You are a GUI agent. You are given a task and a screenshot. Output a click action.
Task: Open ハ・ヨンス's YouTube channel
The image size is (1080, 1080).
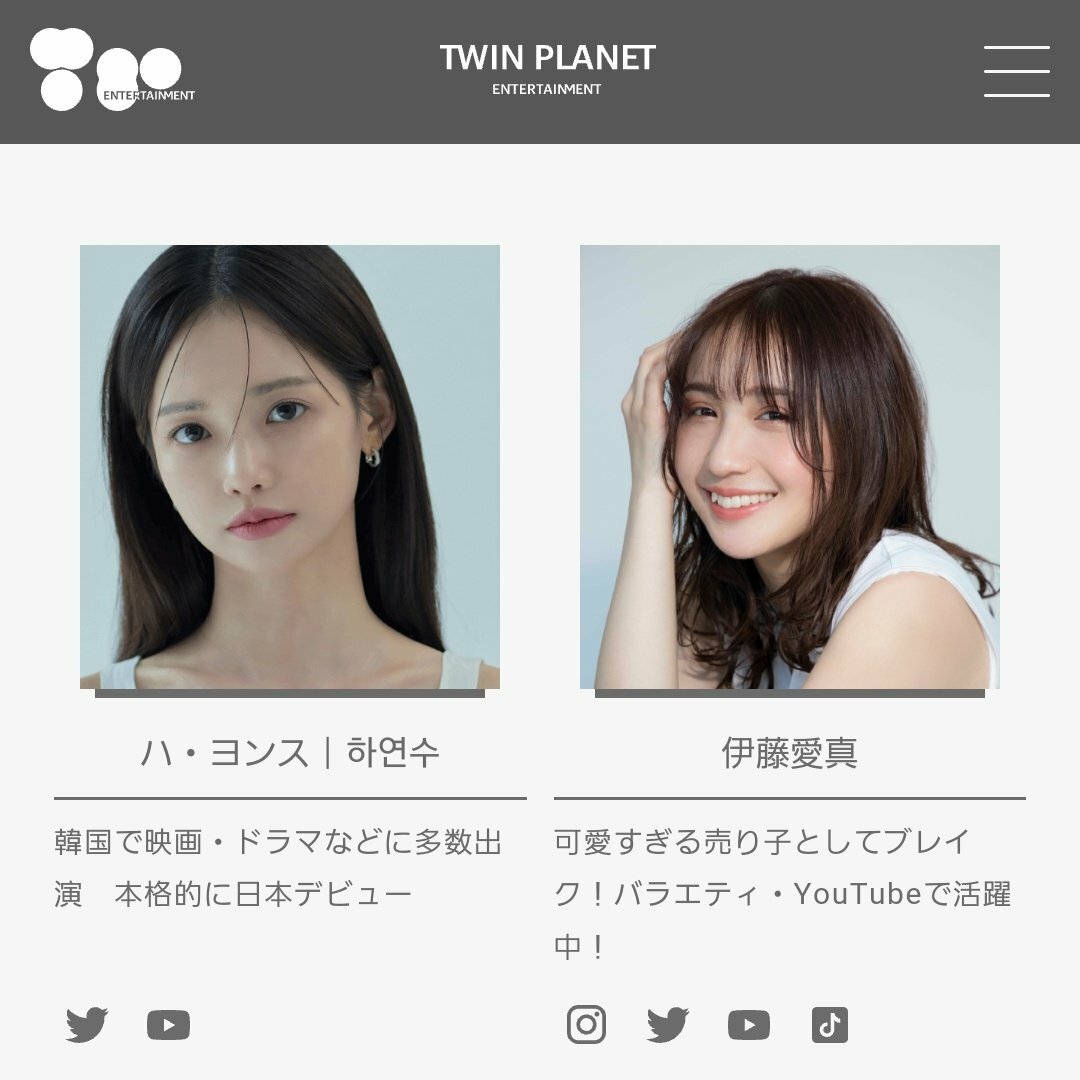[168, 1025]
